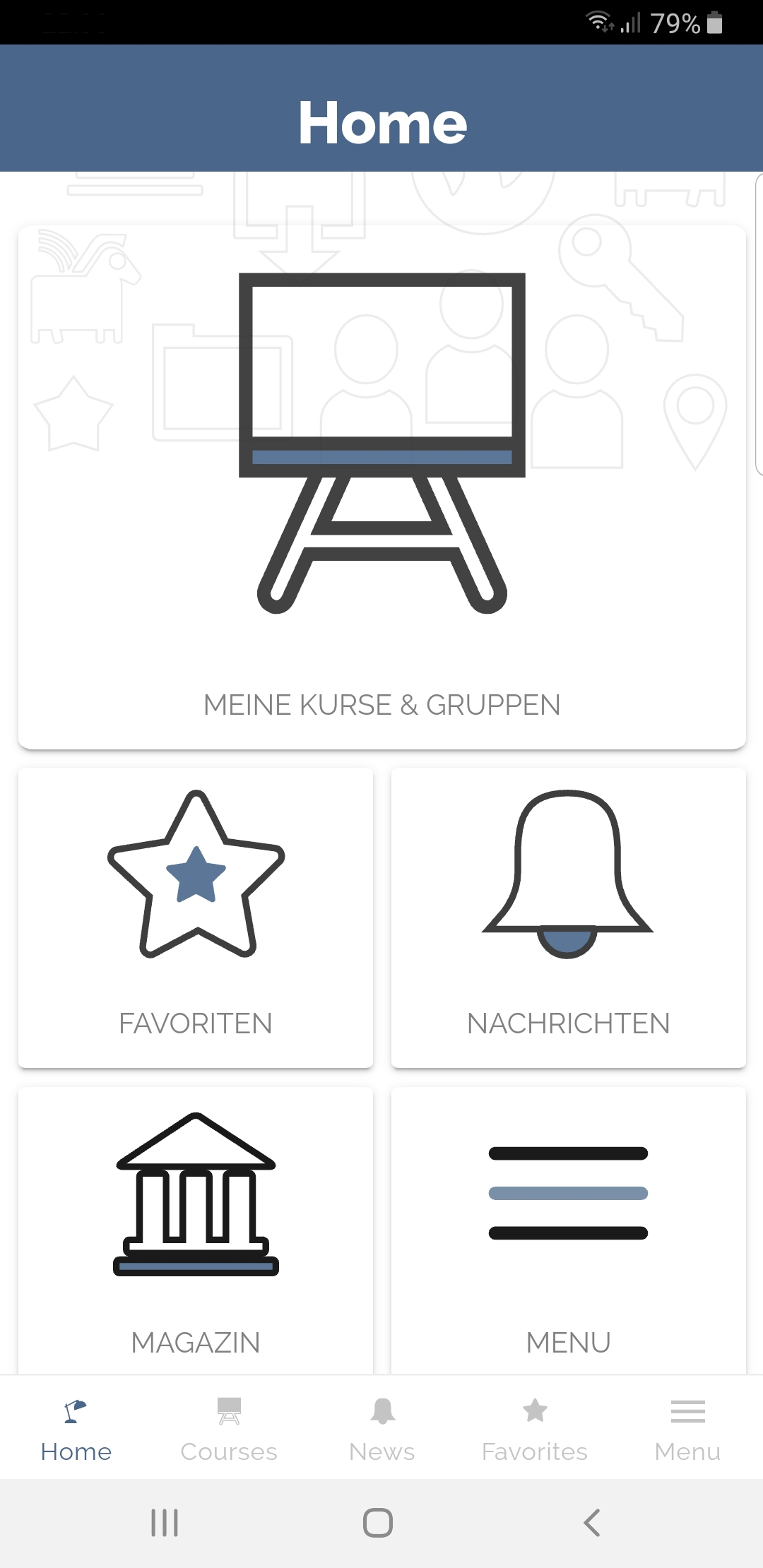Switch to the Courses tab

click(x=229, y=1428)
